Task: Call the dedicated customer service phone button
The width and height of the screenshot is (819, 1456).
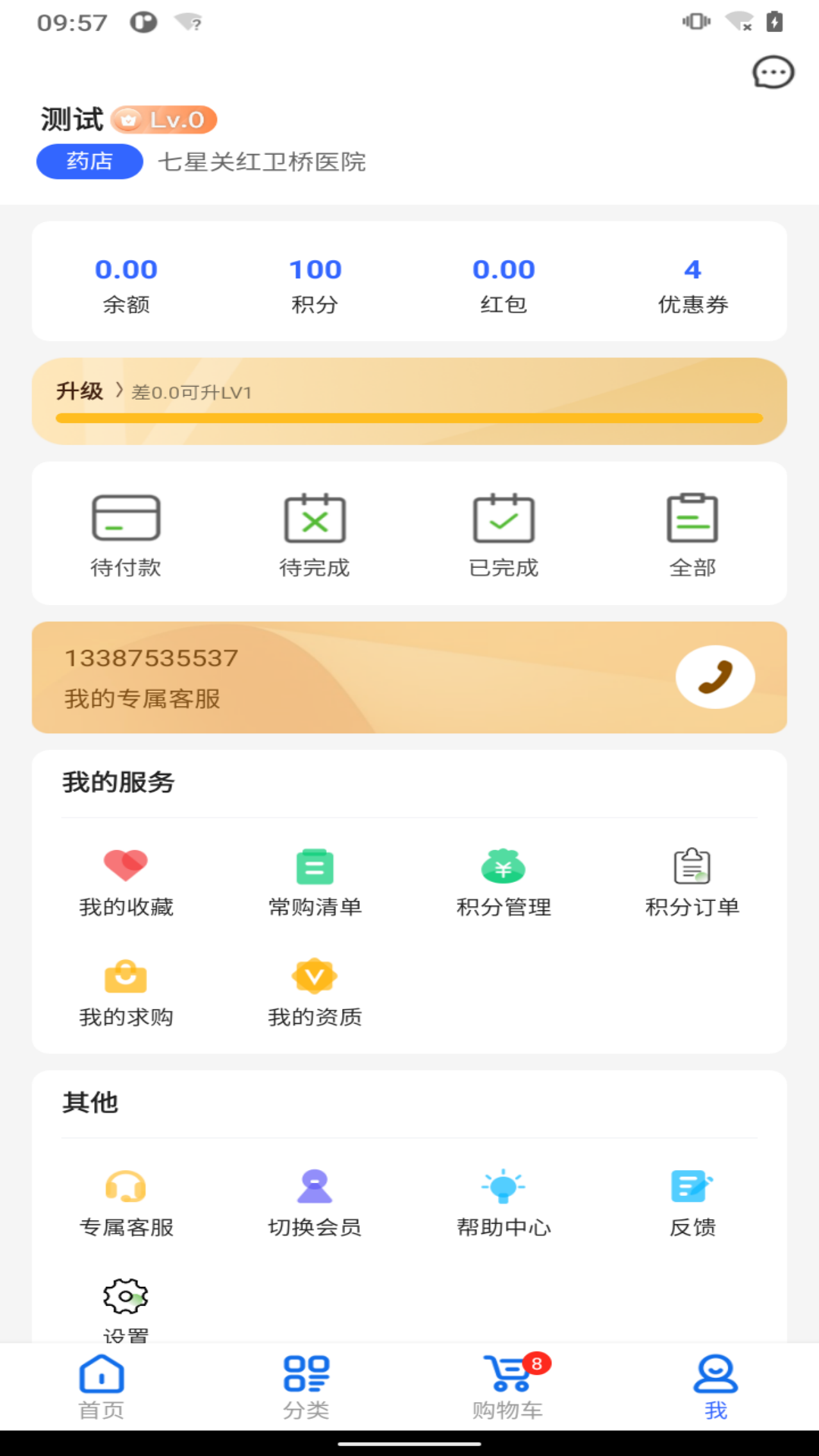Action: 714,677
